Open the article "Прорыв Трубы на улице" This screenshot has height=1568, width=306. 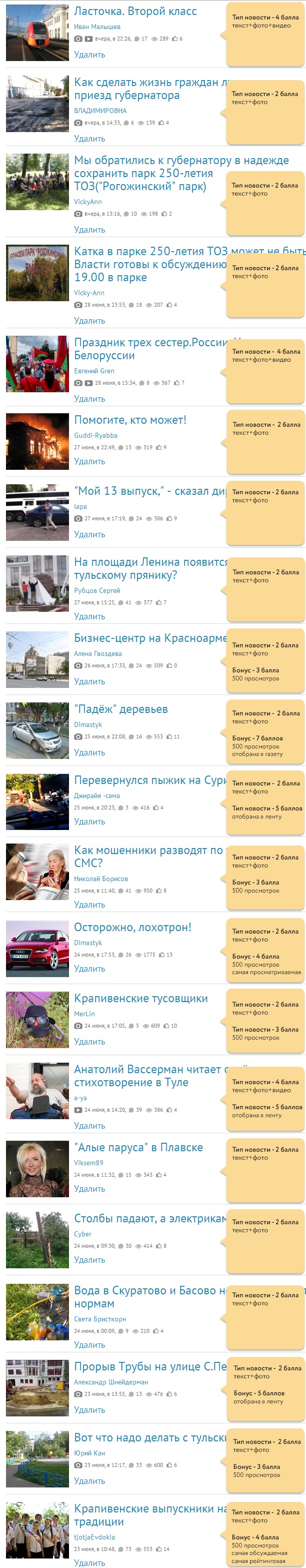(149, 1366)
